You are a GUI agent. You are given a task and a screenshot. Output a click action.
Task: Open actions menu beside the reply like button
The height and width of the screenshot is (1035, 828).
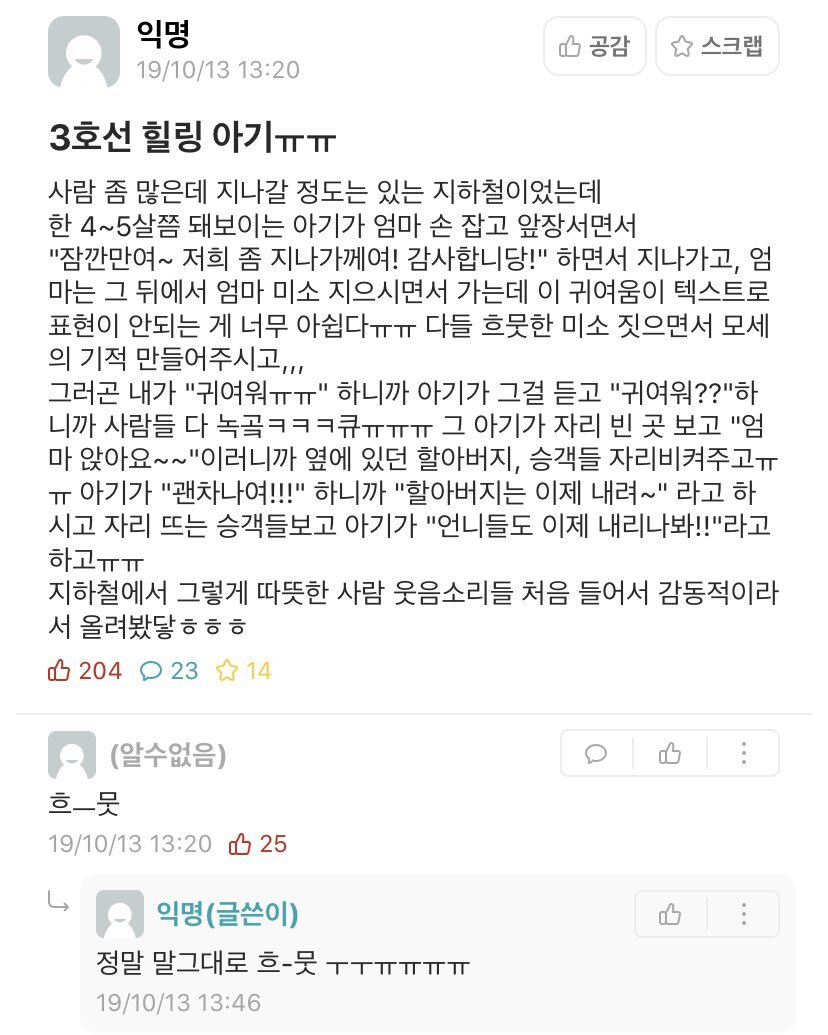pos(742,915)
